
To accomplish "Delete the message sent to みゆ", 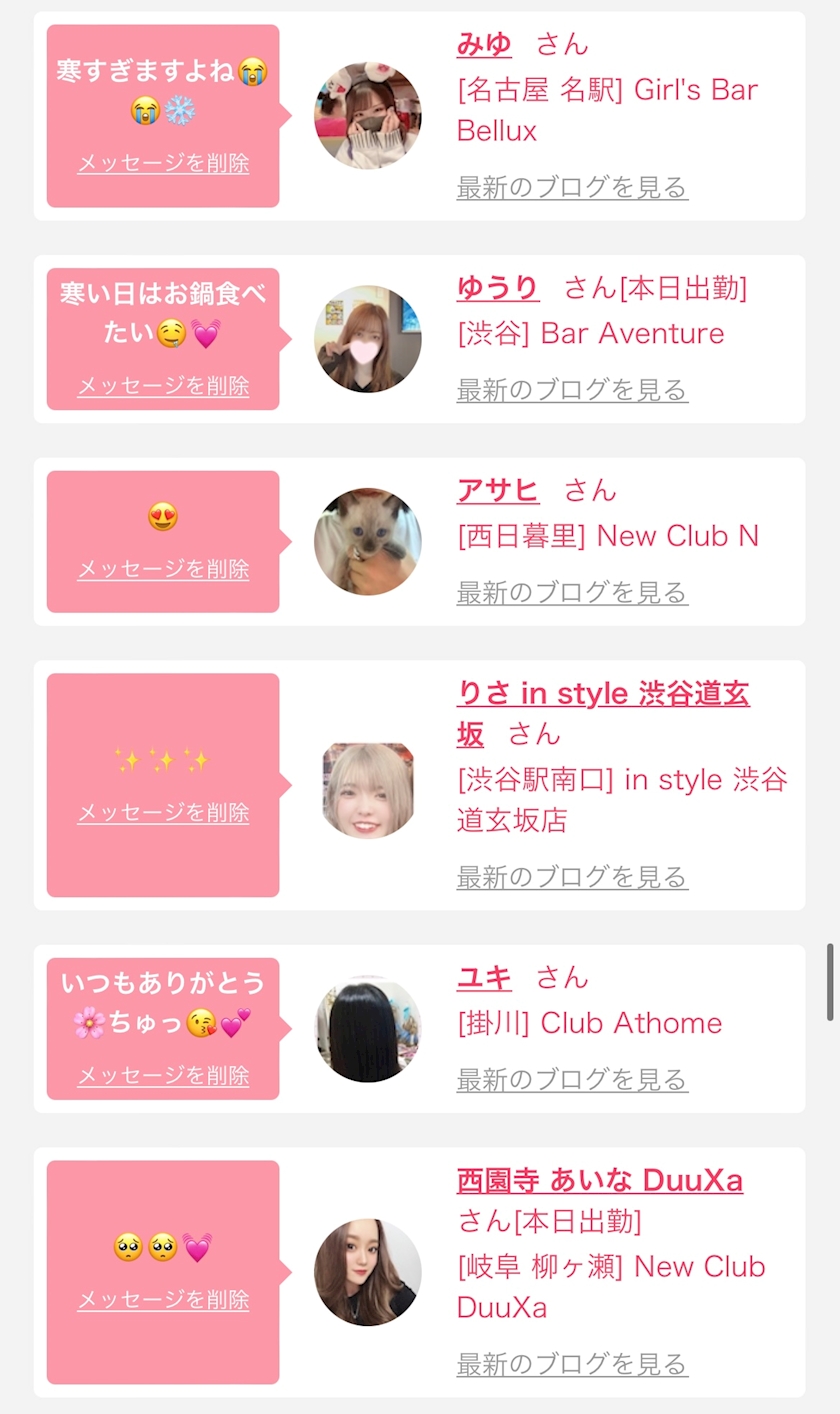I will pyautogui.click(x=163, y=163).
